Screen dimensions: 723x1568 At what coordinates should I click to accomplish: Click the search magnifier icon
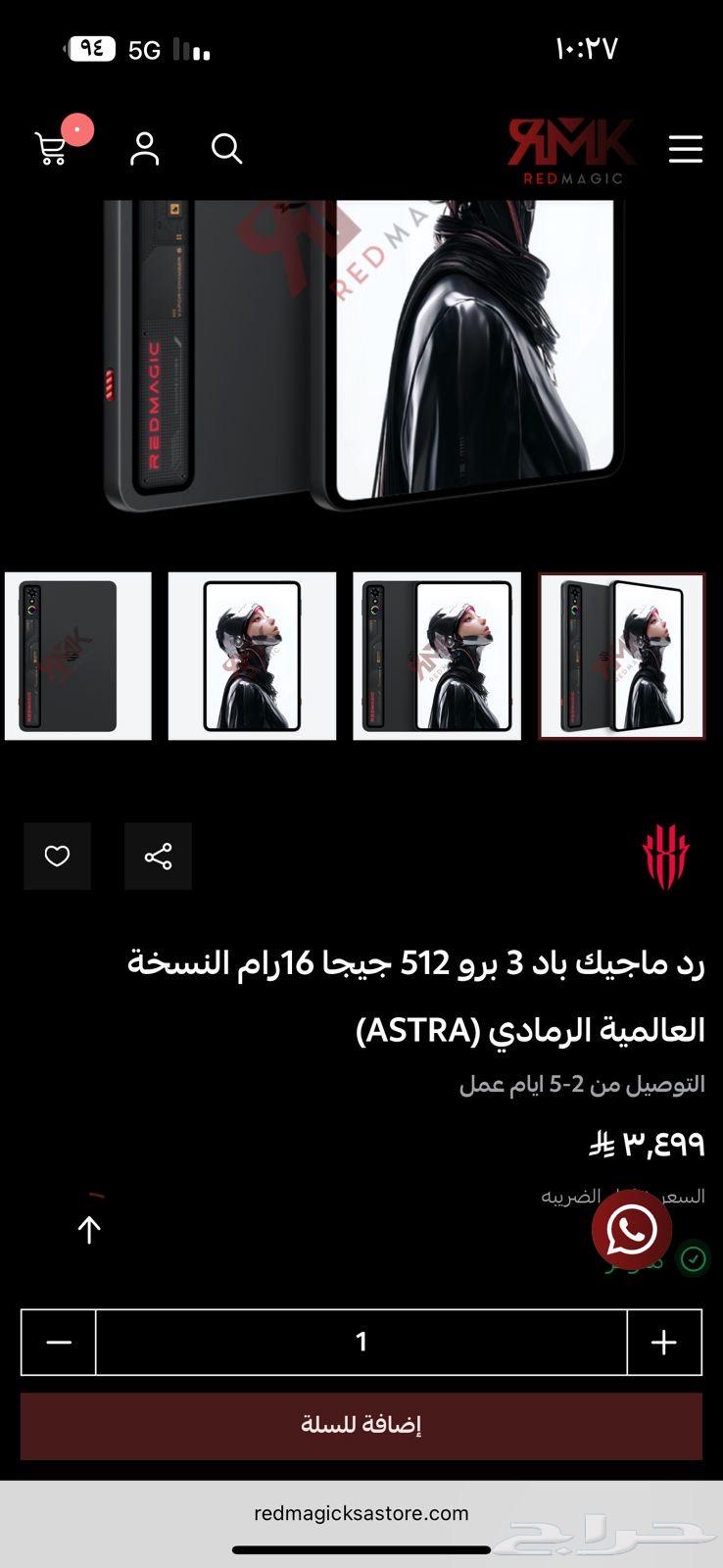click(x=226, y=150)
